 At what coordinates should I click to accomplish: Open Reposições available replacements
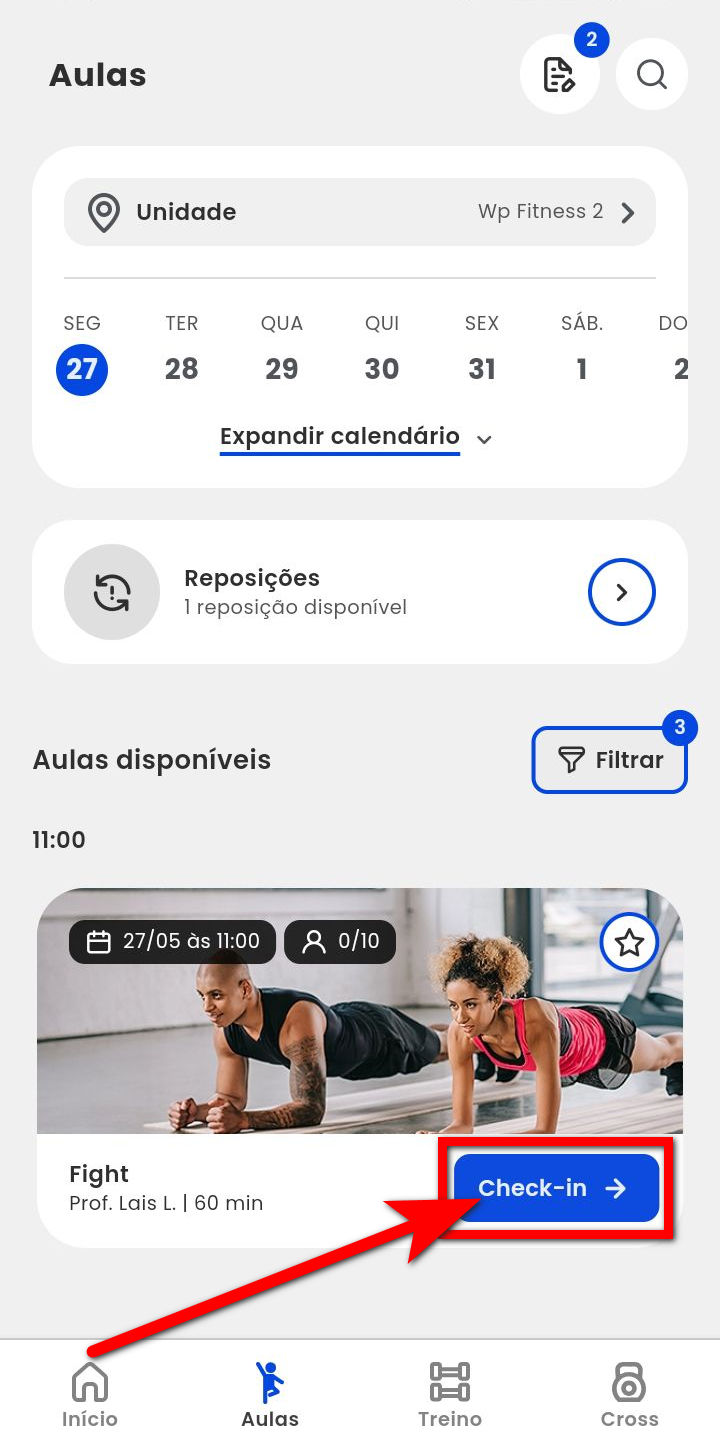click(621, 592)
